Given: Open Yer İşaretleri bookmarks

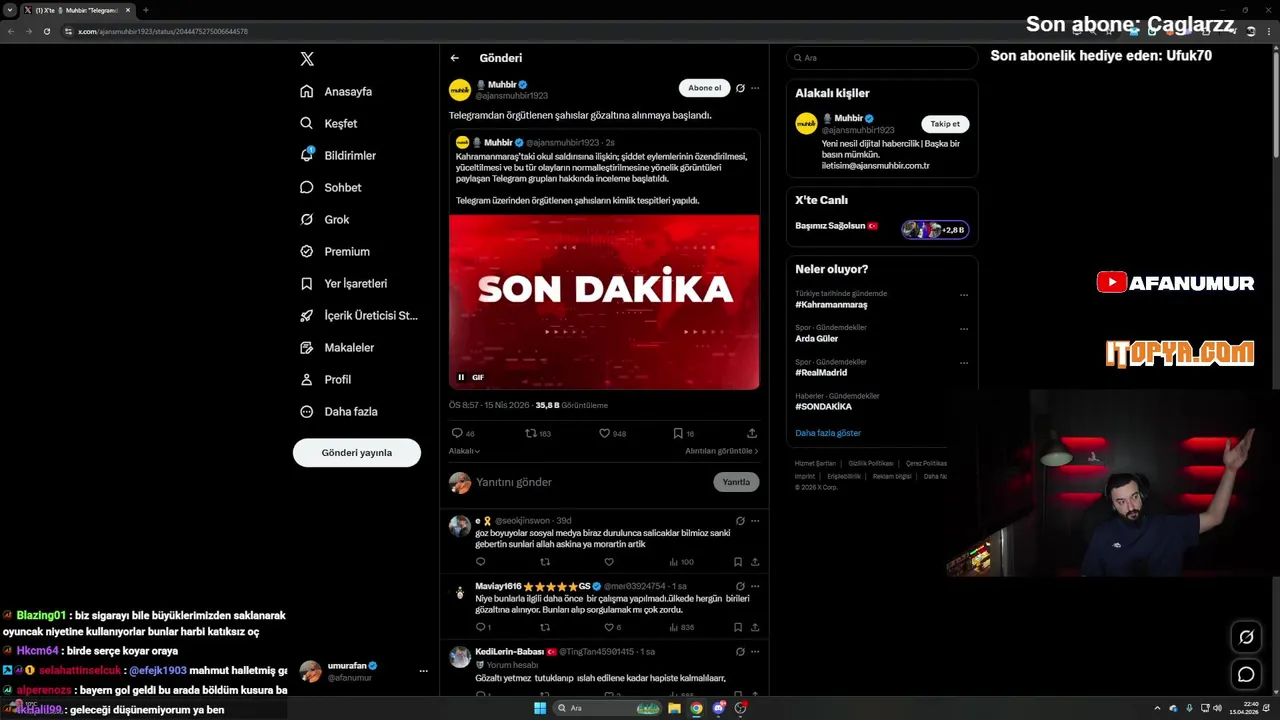Looking at the screenshot, I should tap(344, 283).
